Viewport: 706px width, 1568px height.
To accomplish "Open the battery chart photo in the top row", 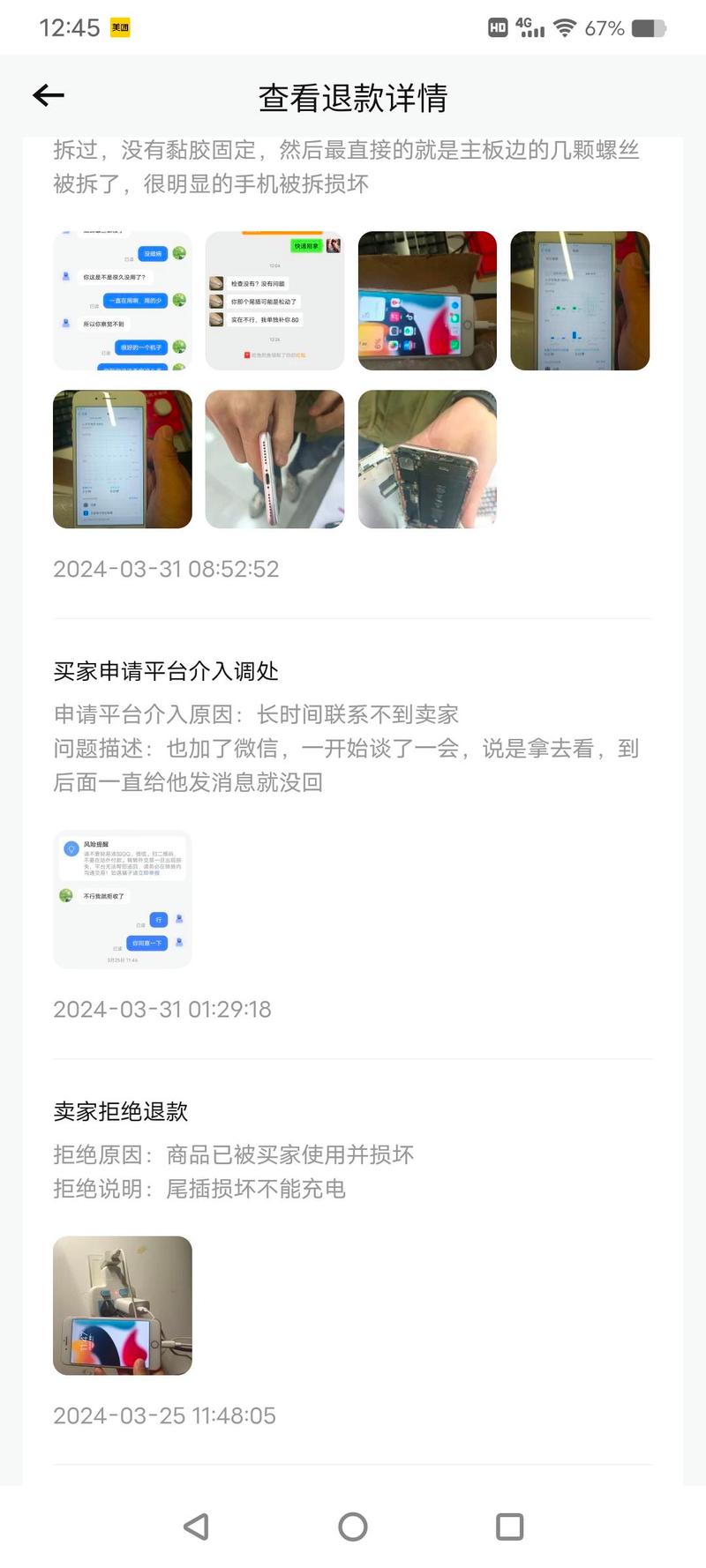I will click(580, 301).
